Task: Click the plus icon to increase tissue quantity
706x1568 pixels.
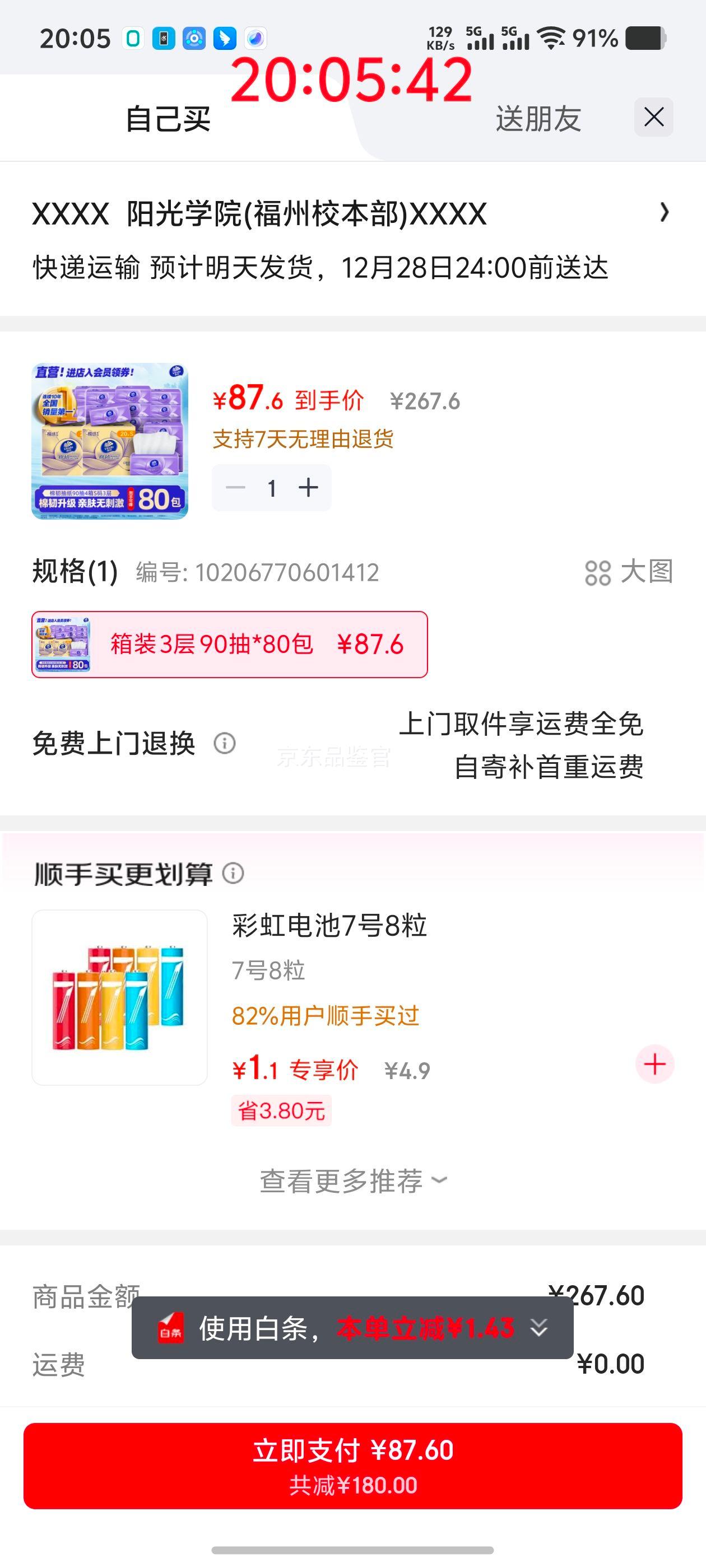Action: point(308,486)
